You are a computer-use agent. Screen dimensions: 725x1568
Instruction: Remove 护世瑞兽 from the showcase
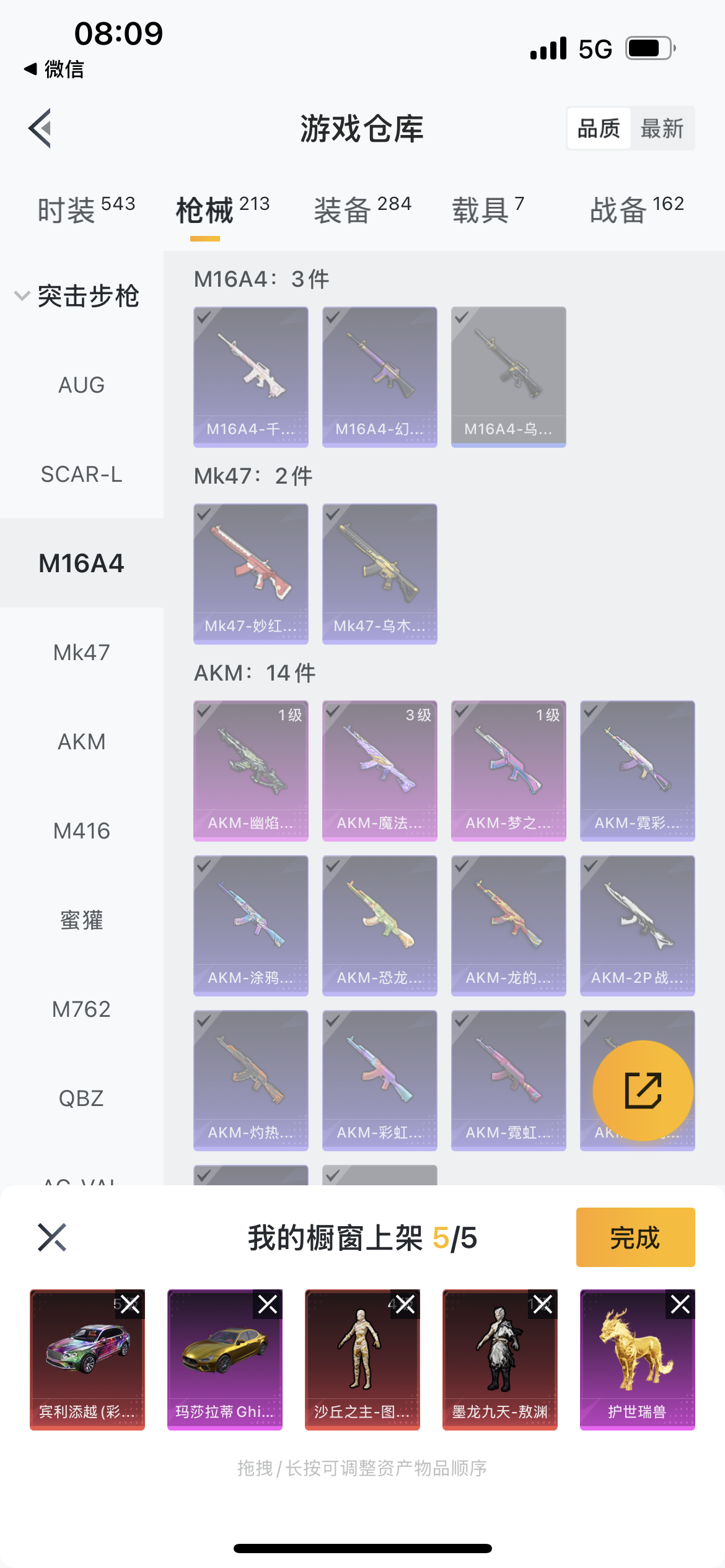tap(680, 1305)
